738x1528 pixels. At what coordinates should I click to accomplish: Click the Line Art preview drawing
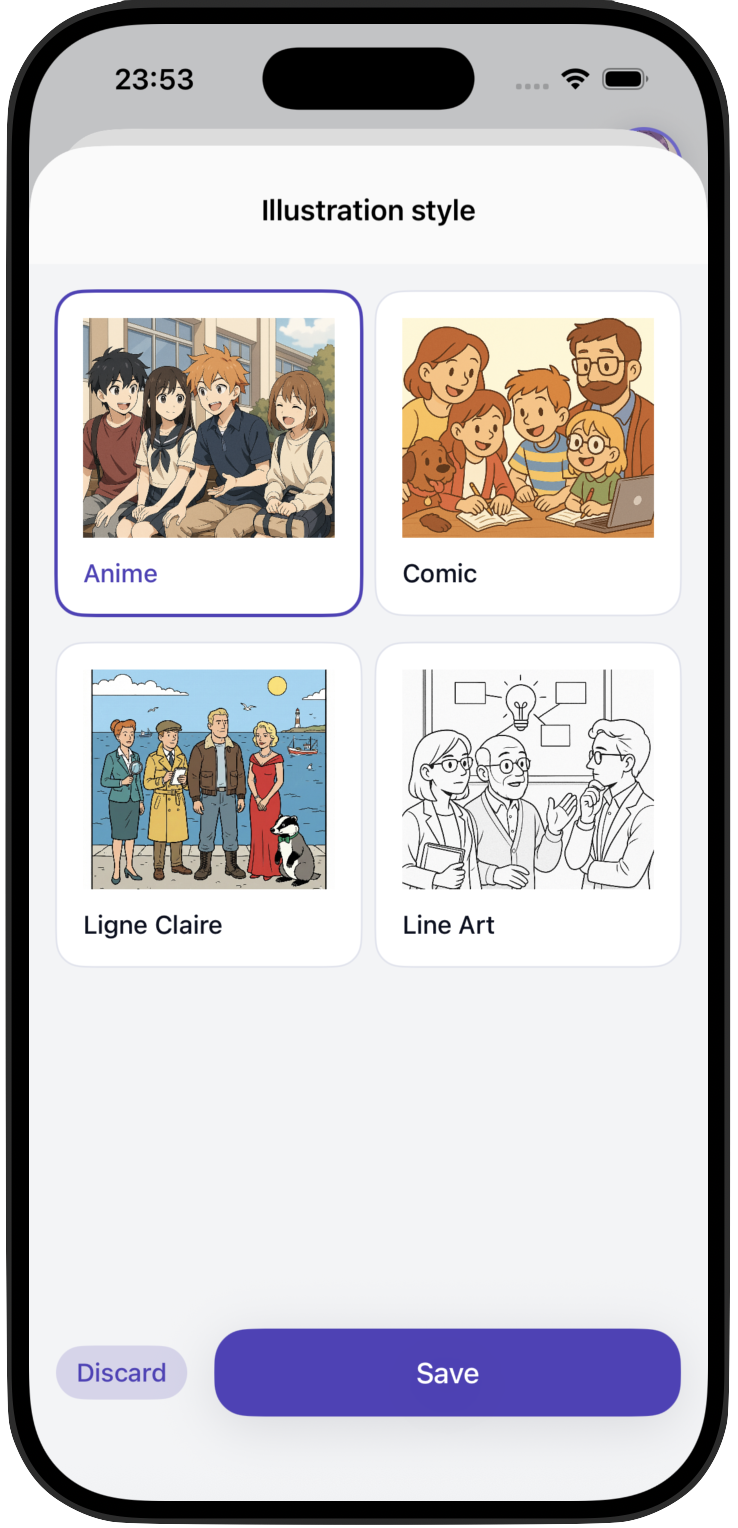tap(528, 776)
